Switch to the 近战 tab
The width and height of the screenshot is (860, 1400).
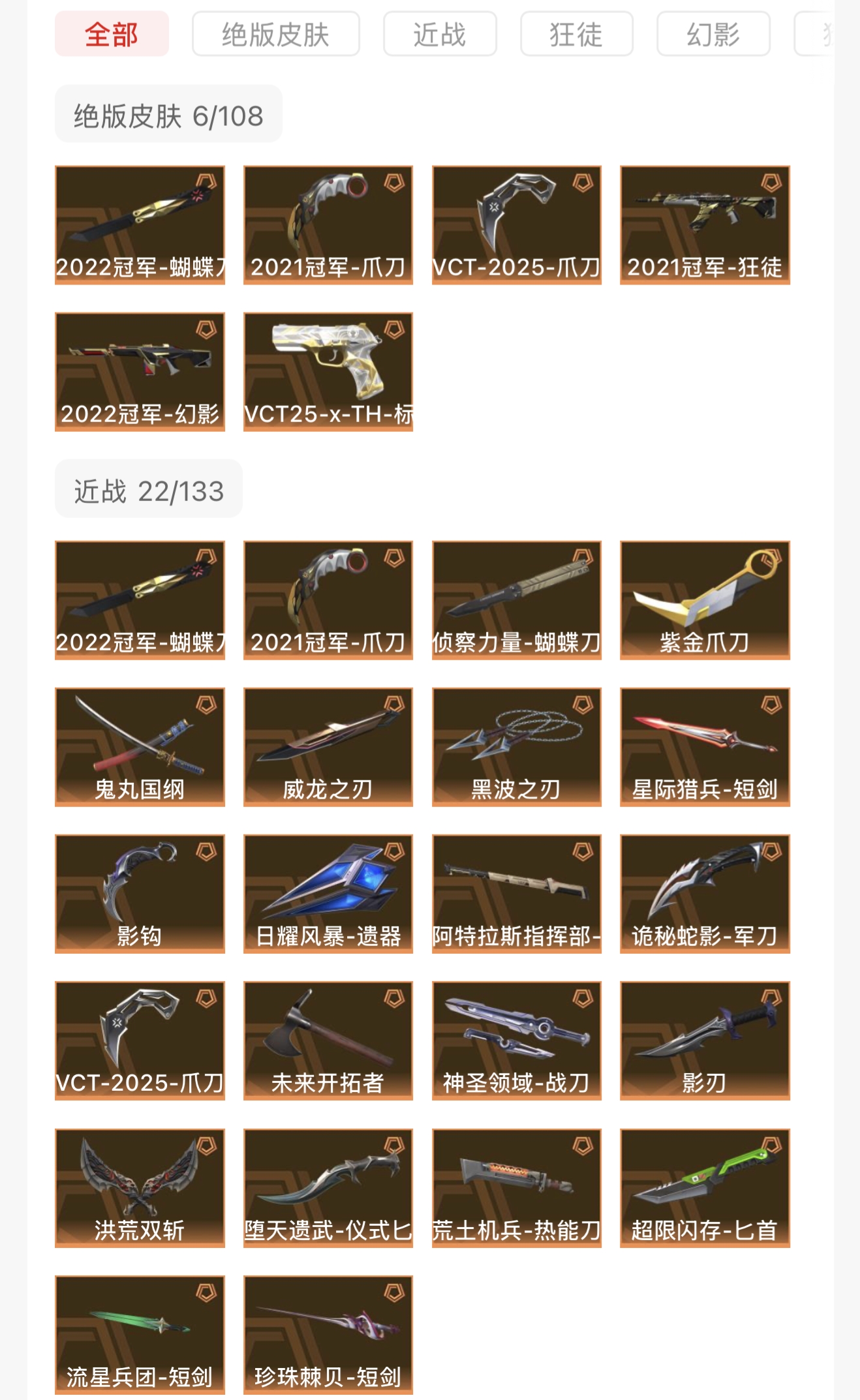click(x=439, y=34)
